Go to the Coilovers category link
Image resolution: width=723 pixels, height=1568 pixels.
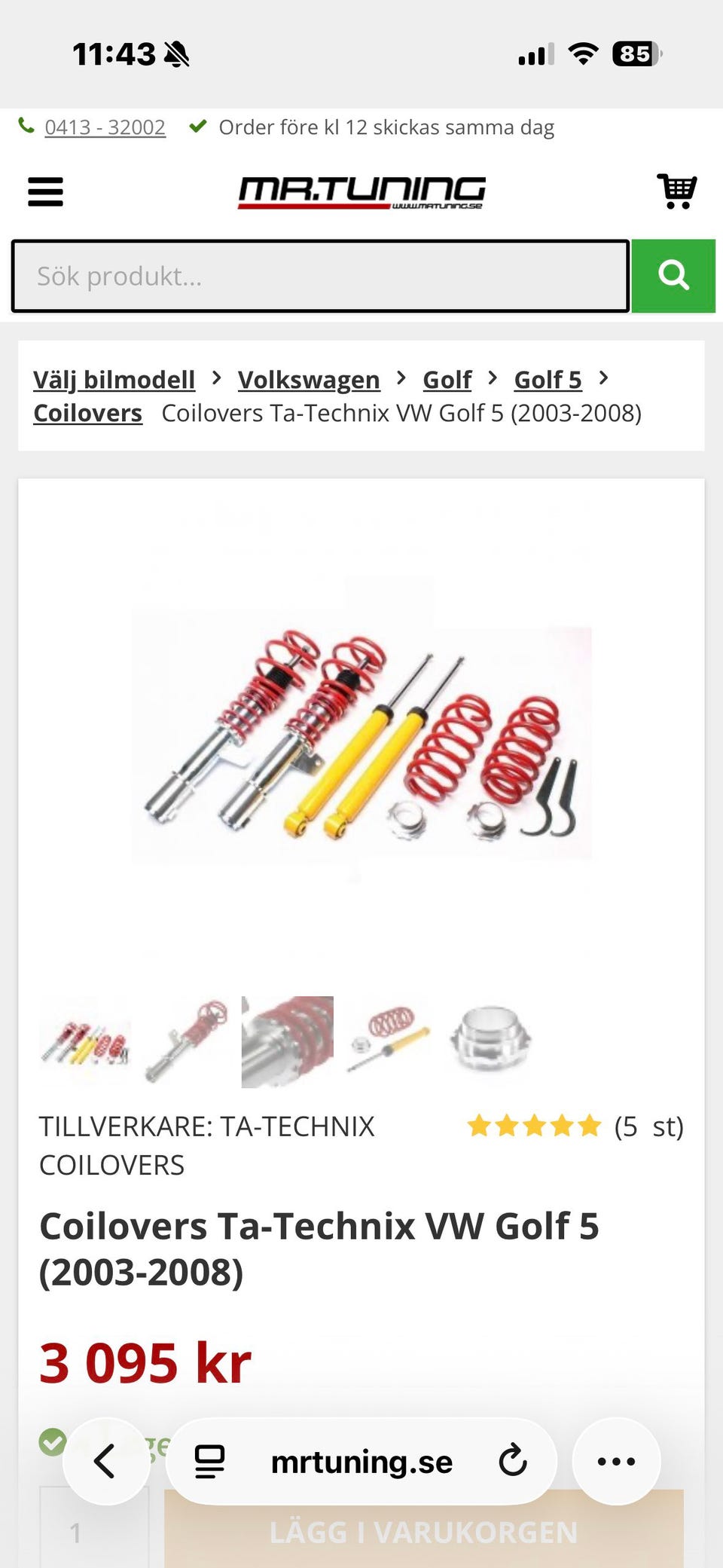tap(87, 413)
